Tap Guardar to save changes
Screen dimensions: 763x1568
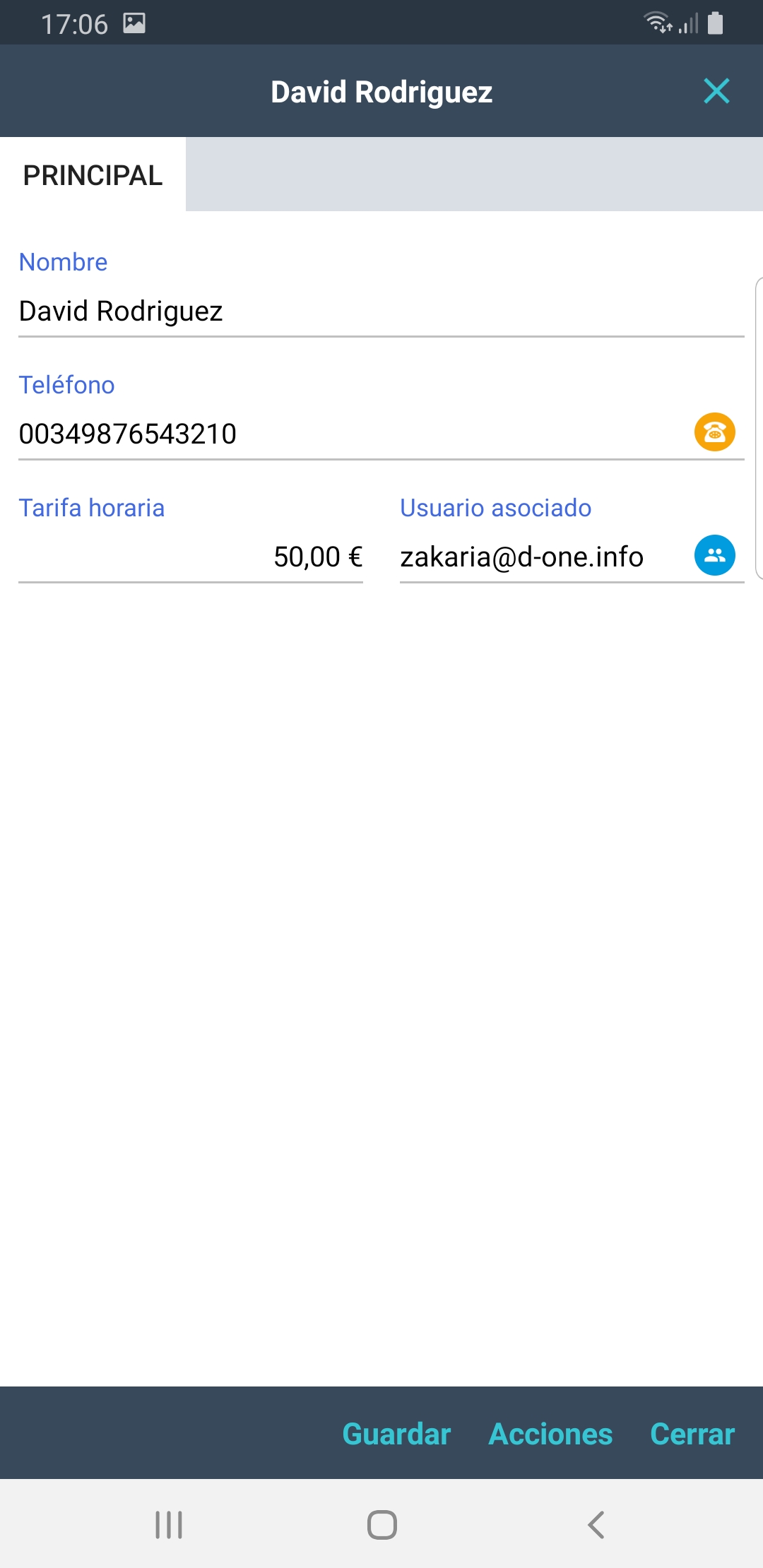pos(396,1434)
